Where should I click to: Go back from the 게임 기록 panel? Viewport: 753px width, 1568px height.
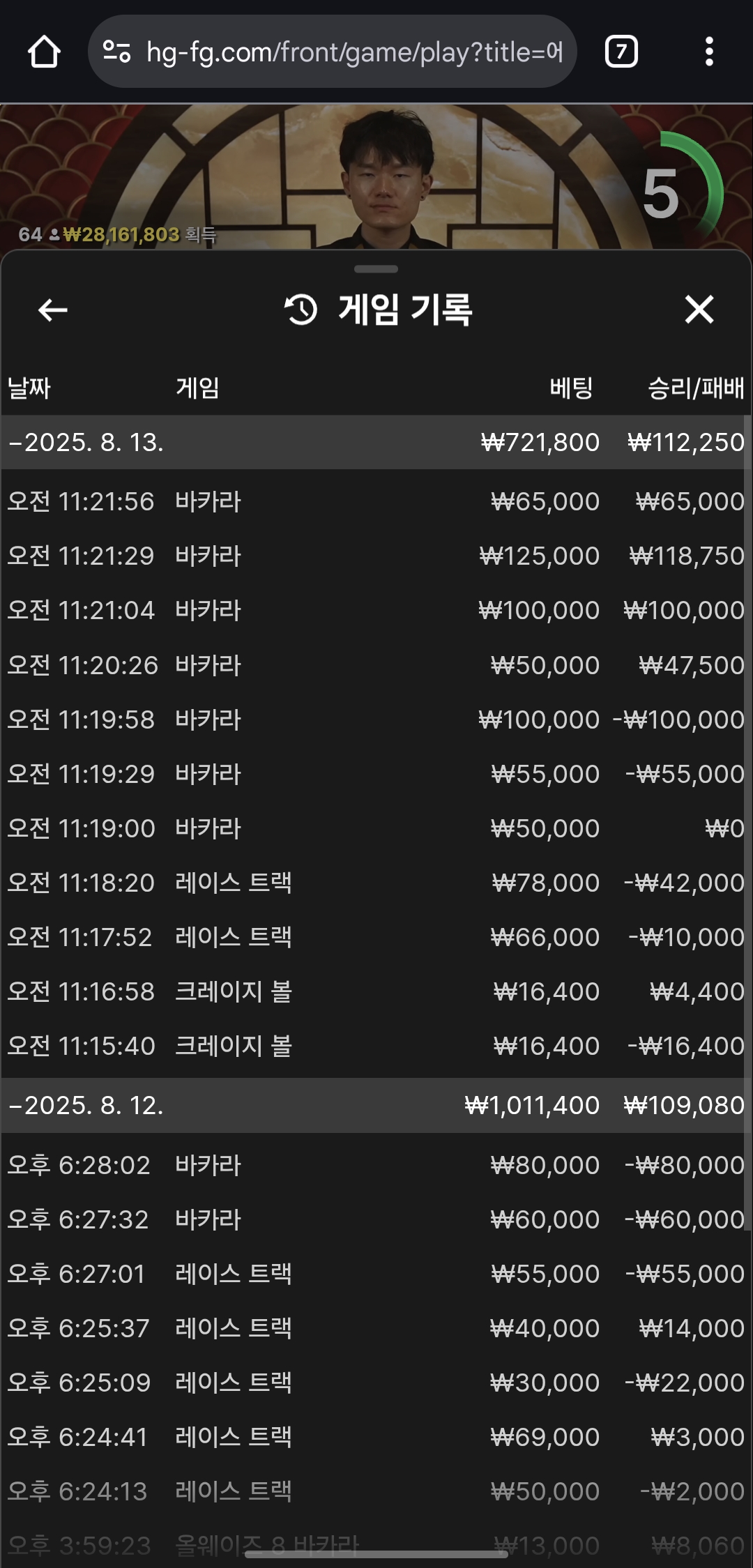tap(52, 310)
